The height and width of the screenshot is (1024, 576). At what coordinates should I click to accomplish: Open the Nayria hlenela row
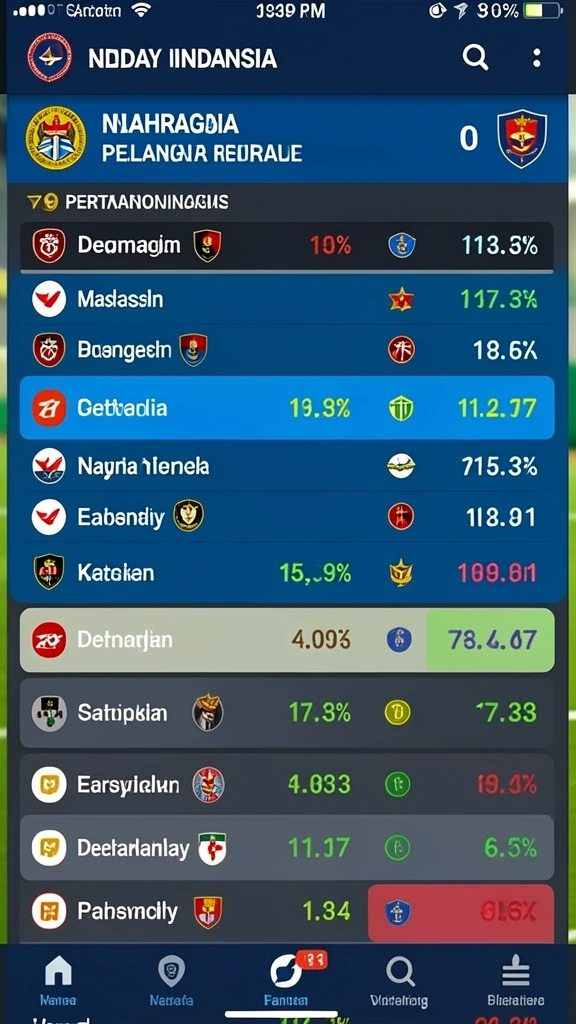tap(287, 466)
